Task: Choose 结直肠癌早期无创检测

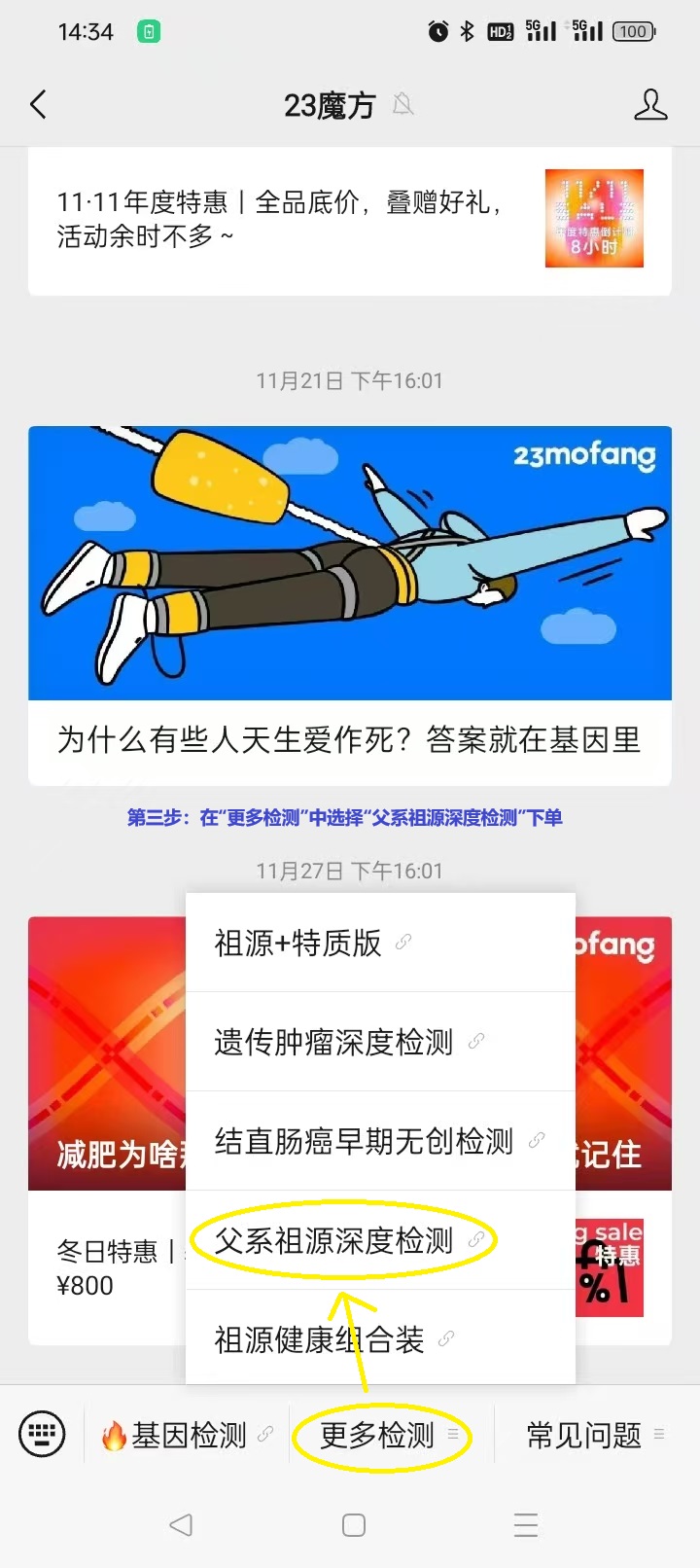Action: [x=380, y=1141]
